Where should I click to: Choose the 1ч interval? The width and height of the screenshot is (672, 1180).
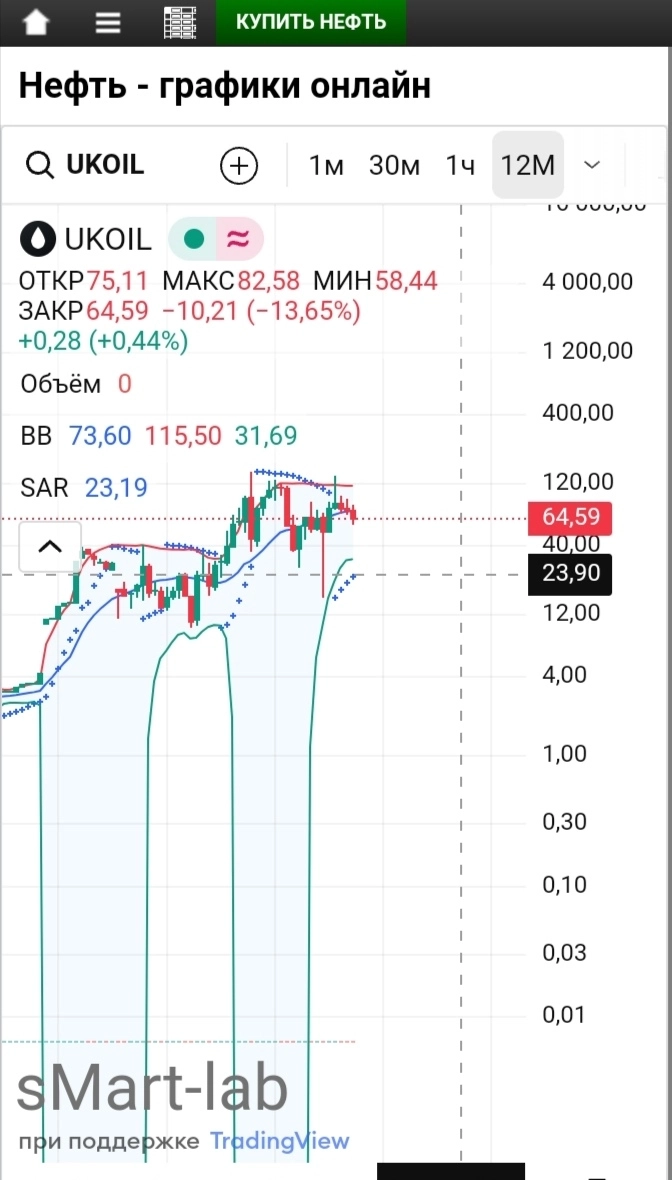pyautogui.click(x=460, y=165)
